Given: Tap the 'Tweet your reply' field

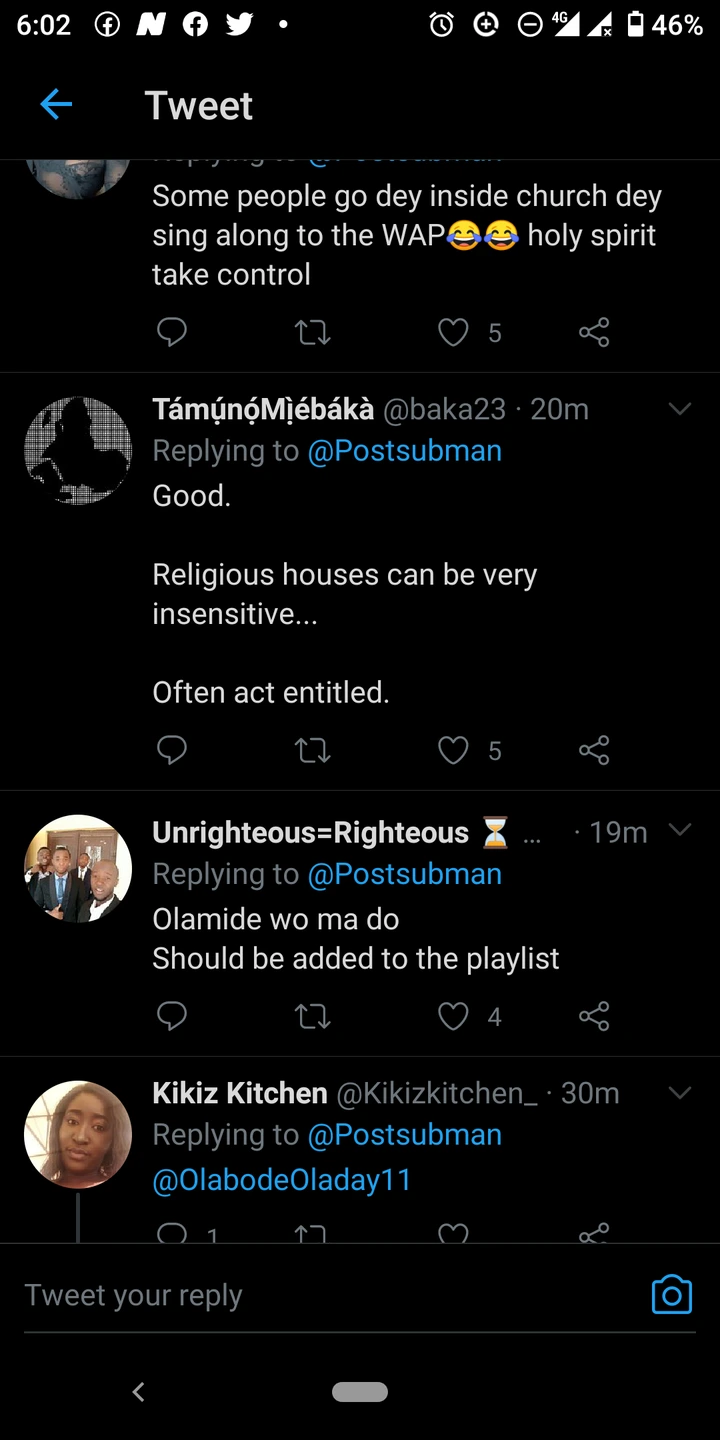Looking at the screenshot, I should coord(300,1295).
